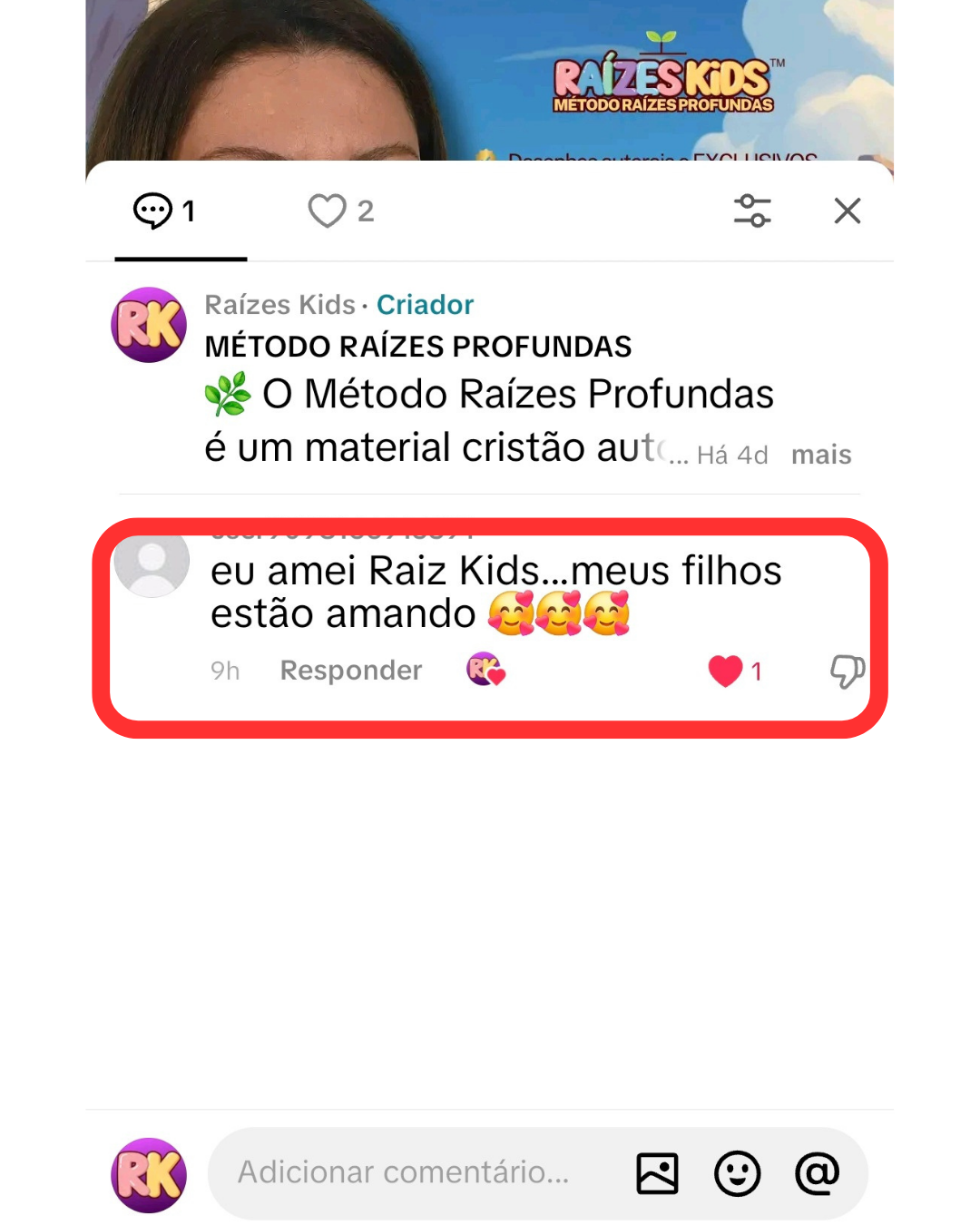This screenshot has height=1225, width=980.
Task: Expand the description with mais
Action: [x=820, y=455]
